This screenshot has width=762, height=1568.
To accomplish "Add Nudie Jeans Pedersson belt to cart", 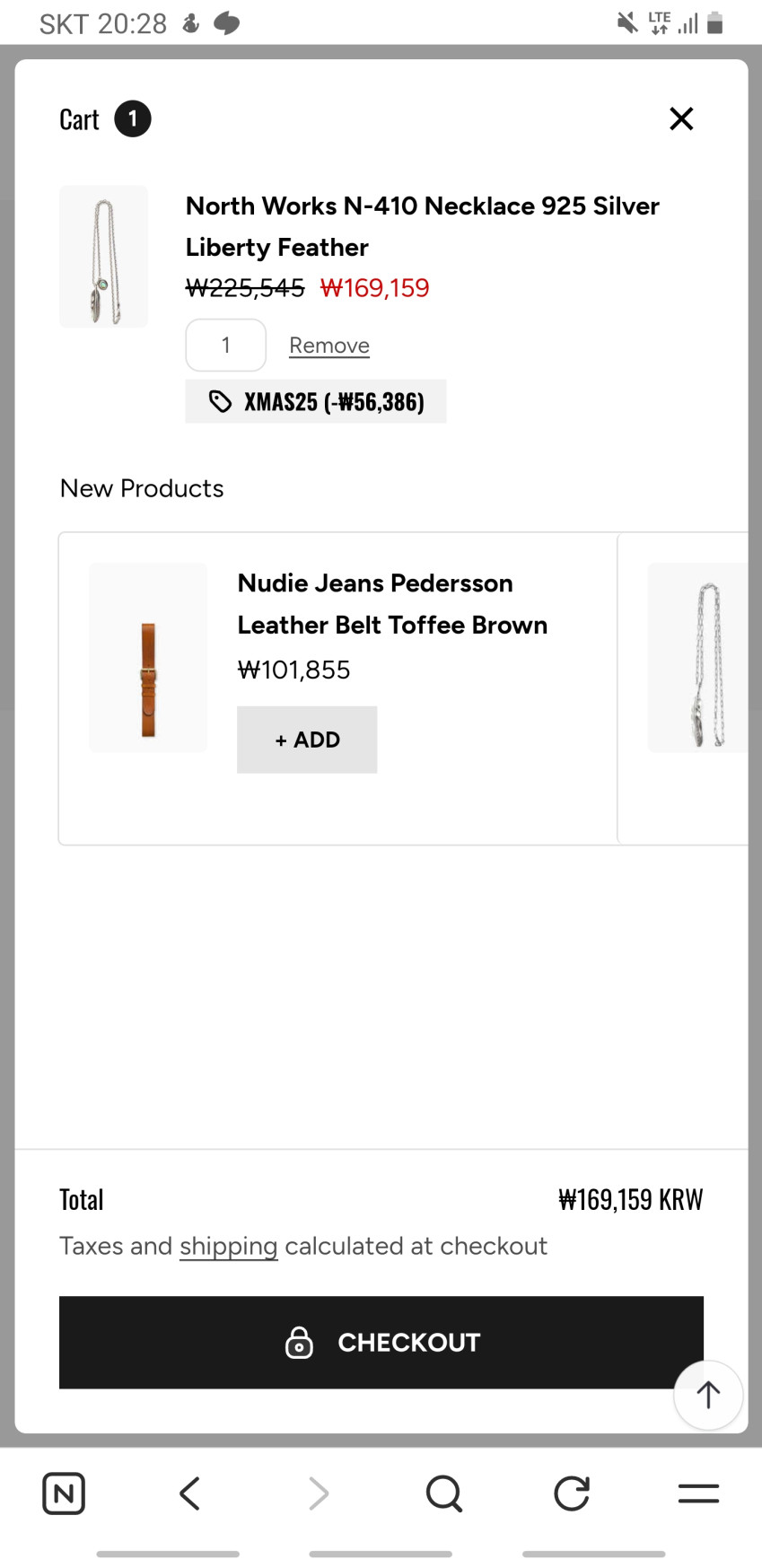I will click(307, 740).
